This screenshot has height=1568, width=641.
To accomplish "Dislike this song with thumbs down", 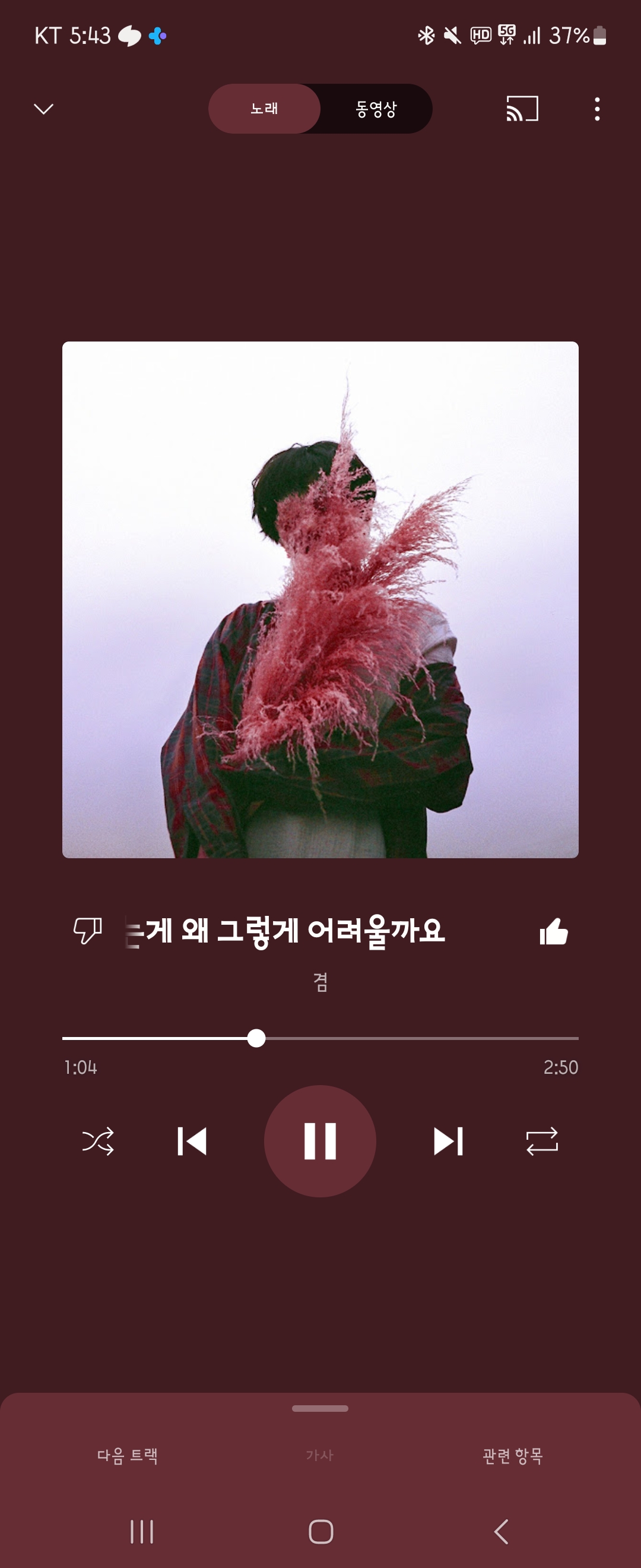I will point(87,931).
